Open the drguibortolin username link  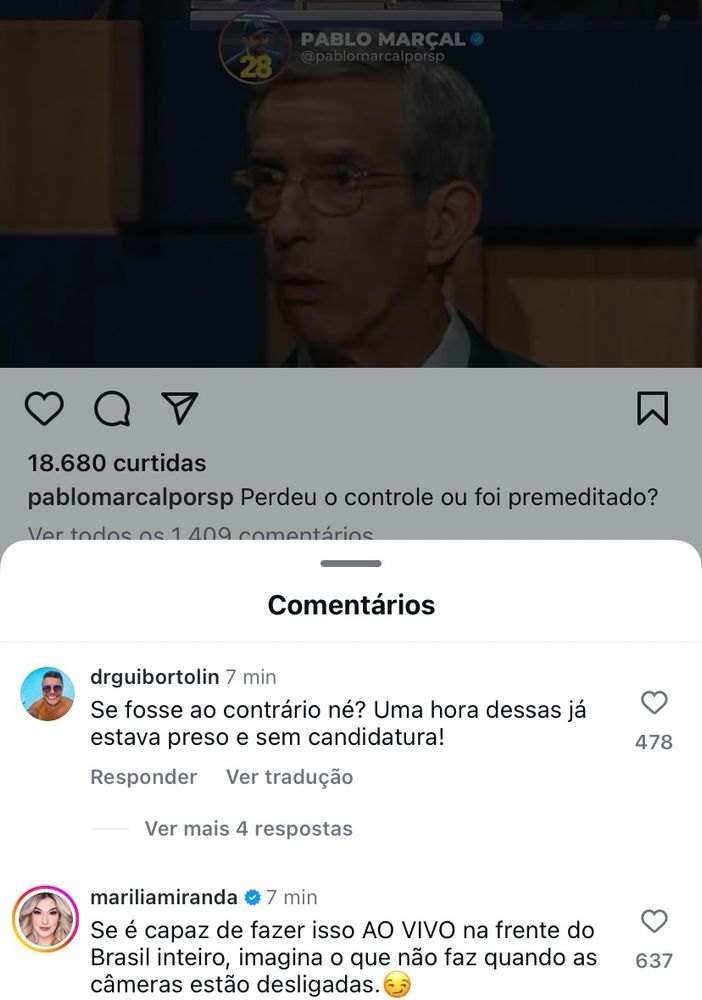(154, 677)
